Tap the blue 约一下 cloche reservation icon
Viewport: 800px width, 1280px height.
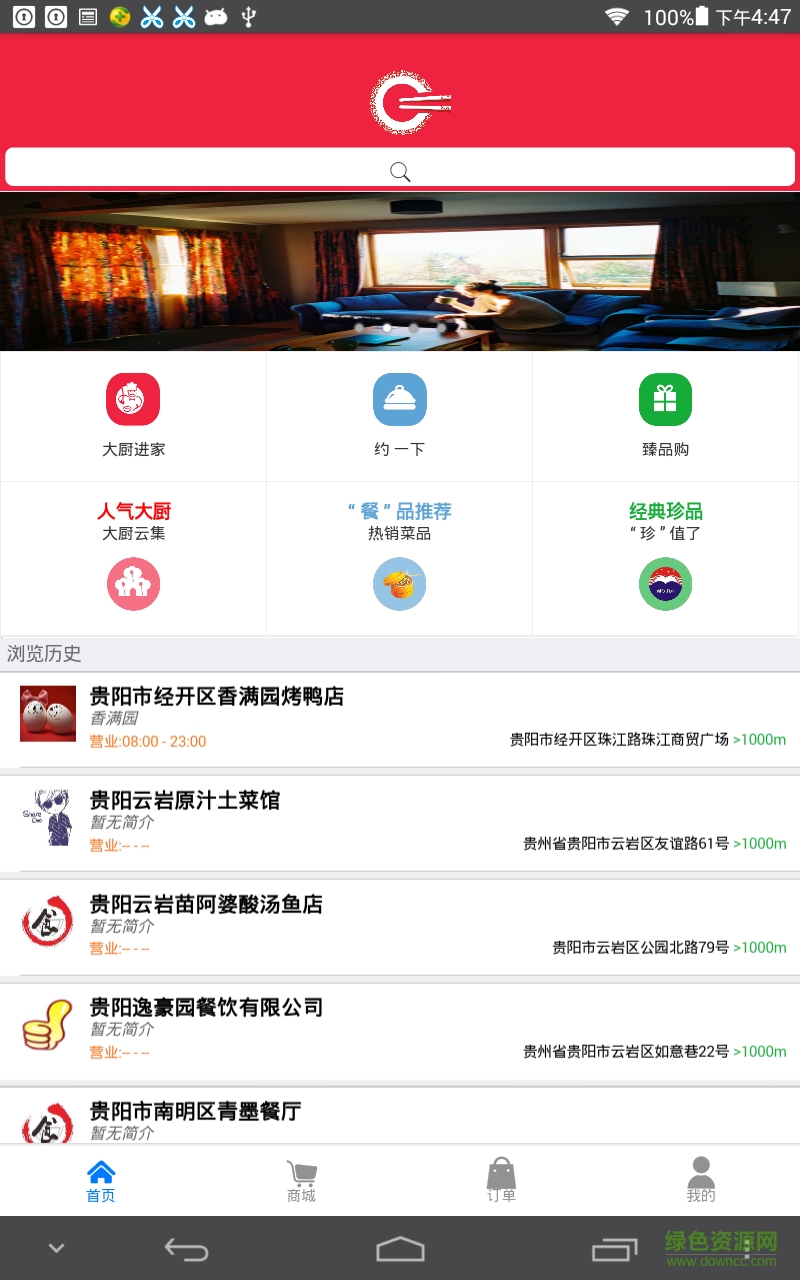[x=400, y=398]
